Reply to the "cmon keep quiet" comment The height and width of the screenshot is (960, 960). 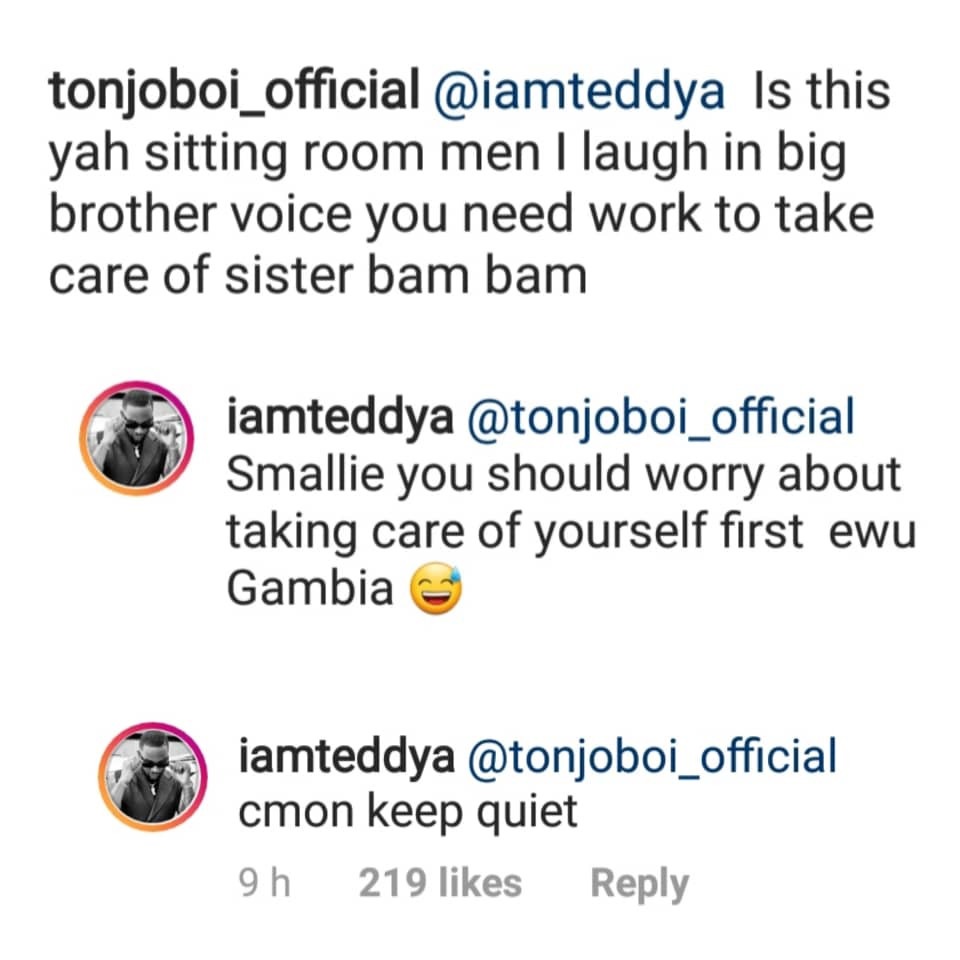[639, 884]
